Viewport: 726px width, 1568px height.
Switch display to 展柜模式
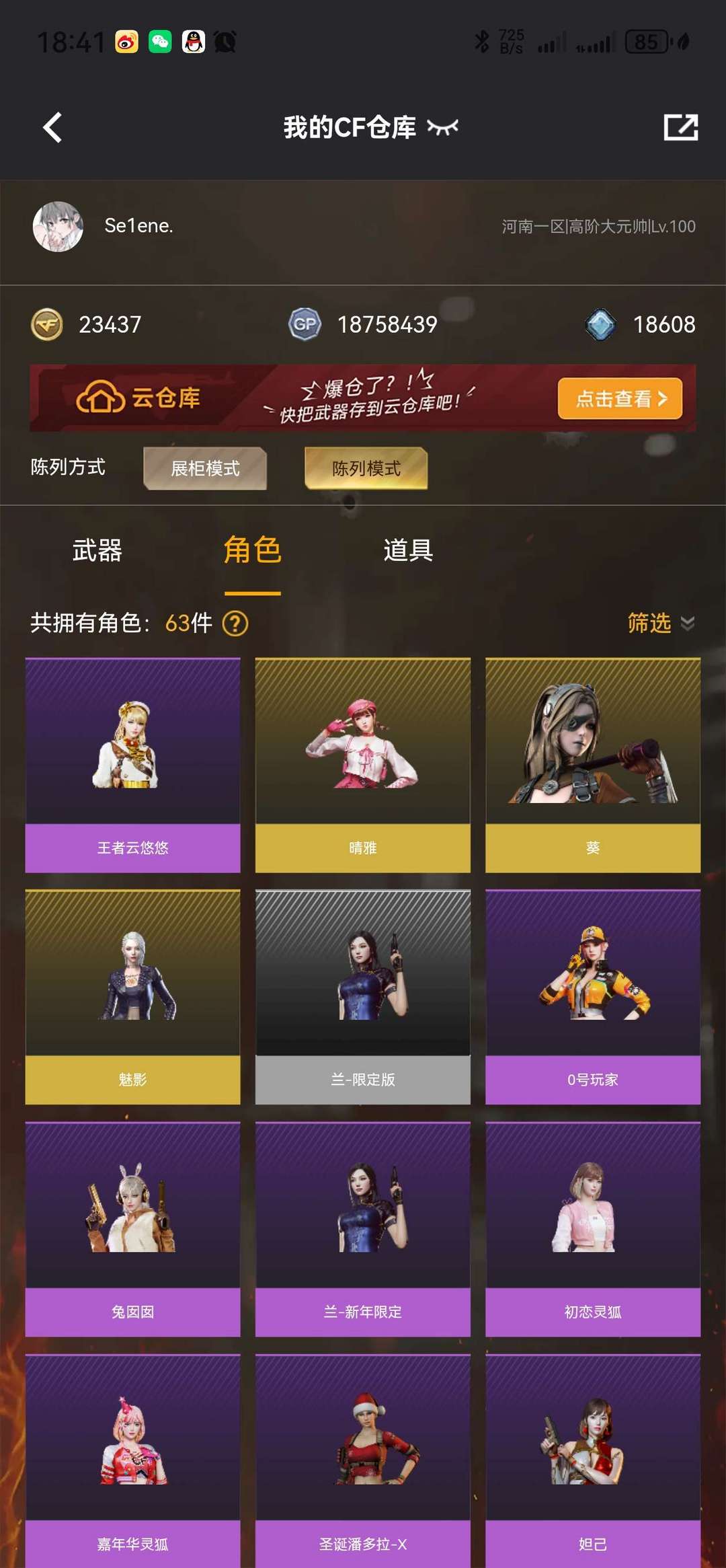pos(205,469)
